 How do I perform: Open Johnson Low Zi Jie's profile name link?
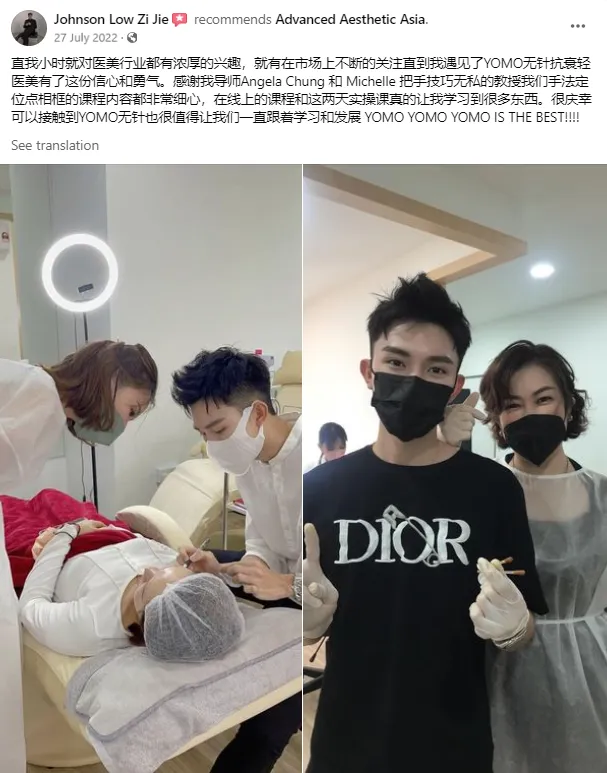[x=111, y=20]
